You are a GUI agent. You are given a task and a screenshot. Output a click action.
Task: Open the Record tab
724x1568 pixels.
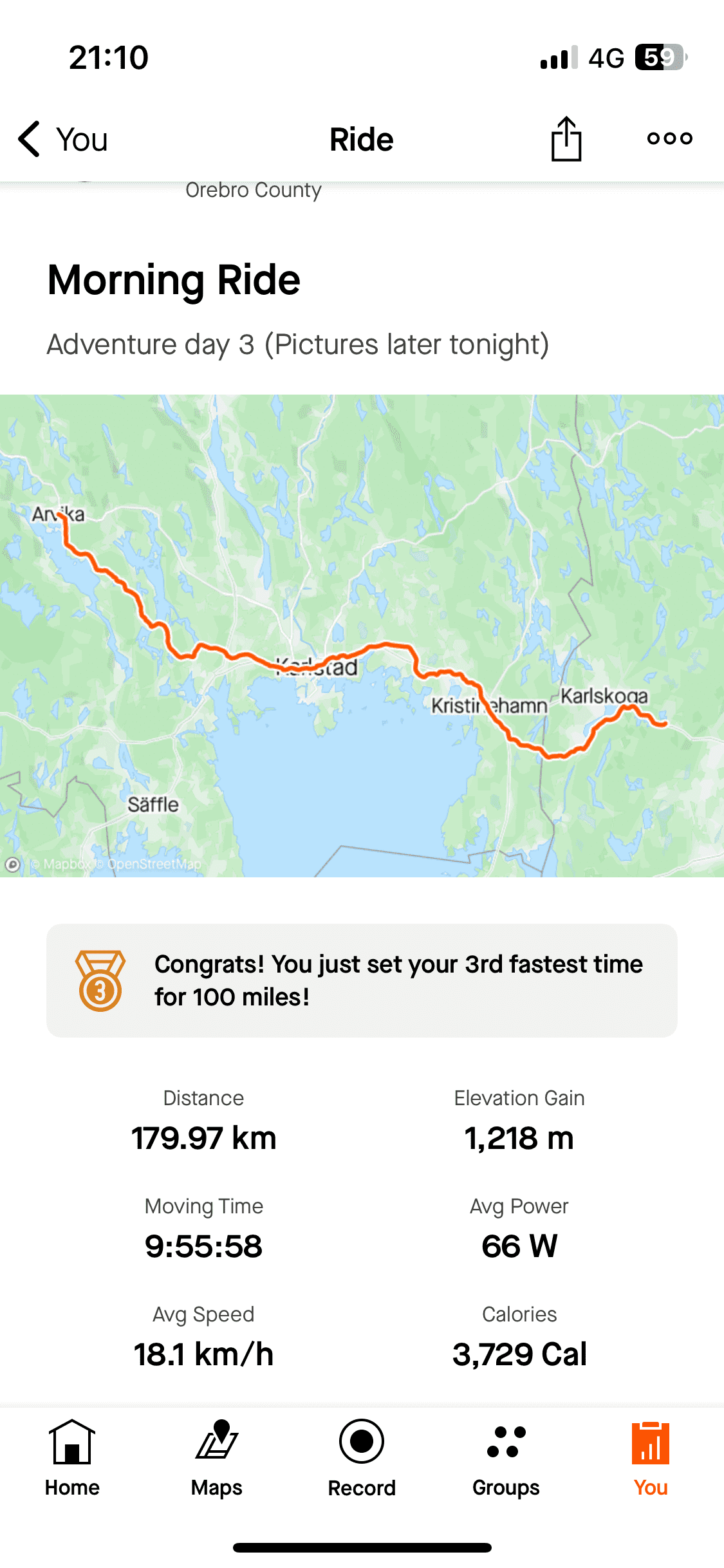362,1457
